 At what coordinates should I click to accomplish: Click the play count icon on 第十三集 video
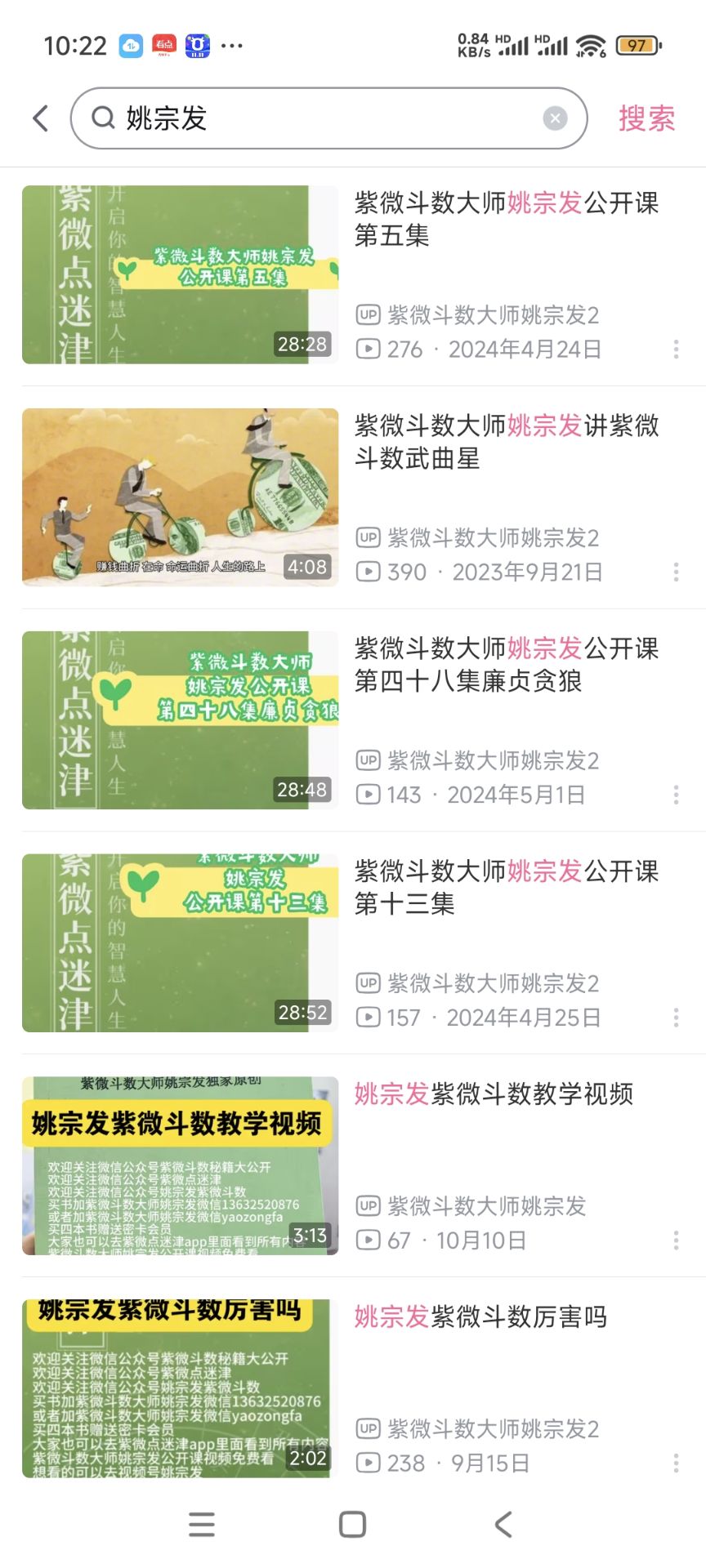(x=369, y=1018)
